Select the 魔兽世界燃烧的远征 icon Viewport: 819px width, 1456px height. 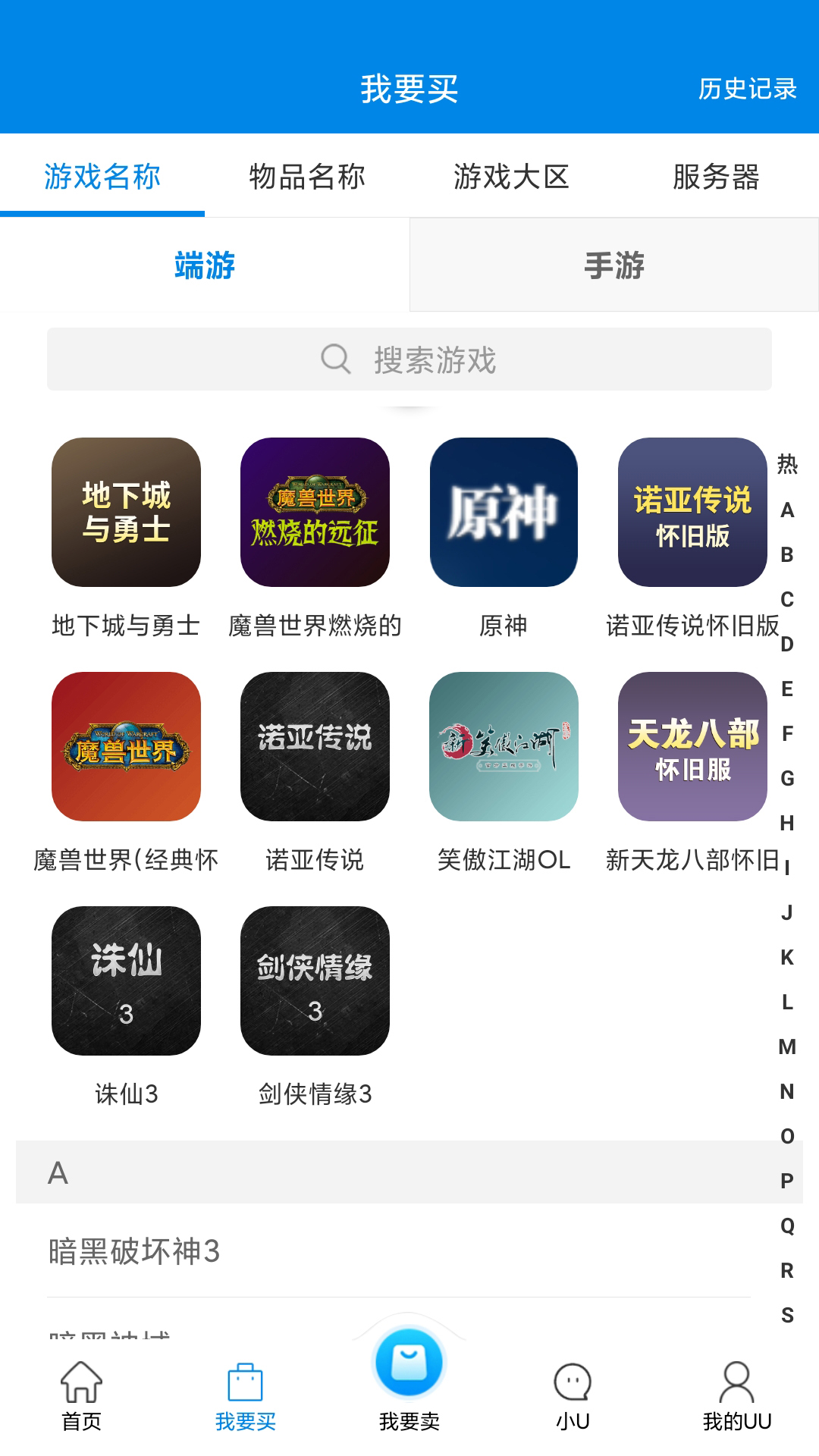click(x=314, y=516)
